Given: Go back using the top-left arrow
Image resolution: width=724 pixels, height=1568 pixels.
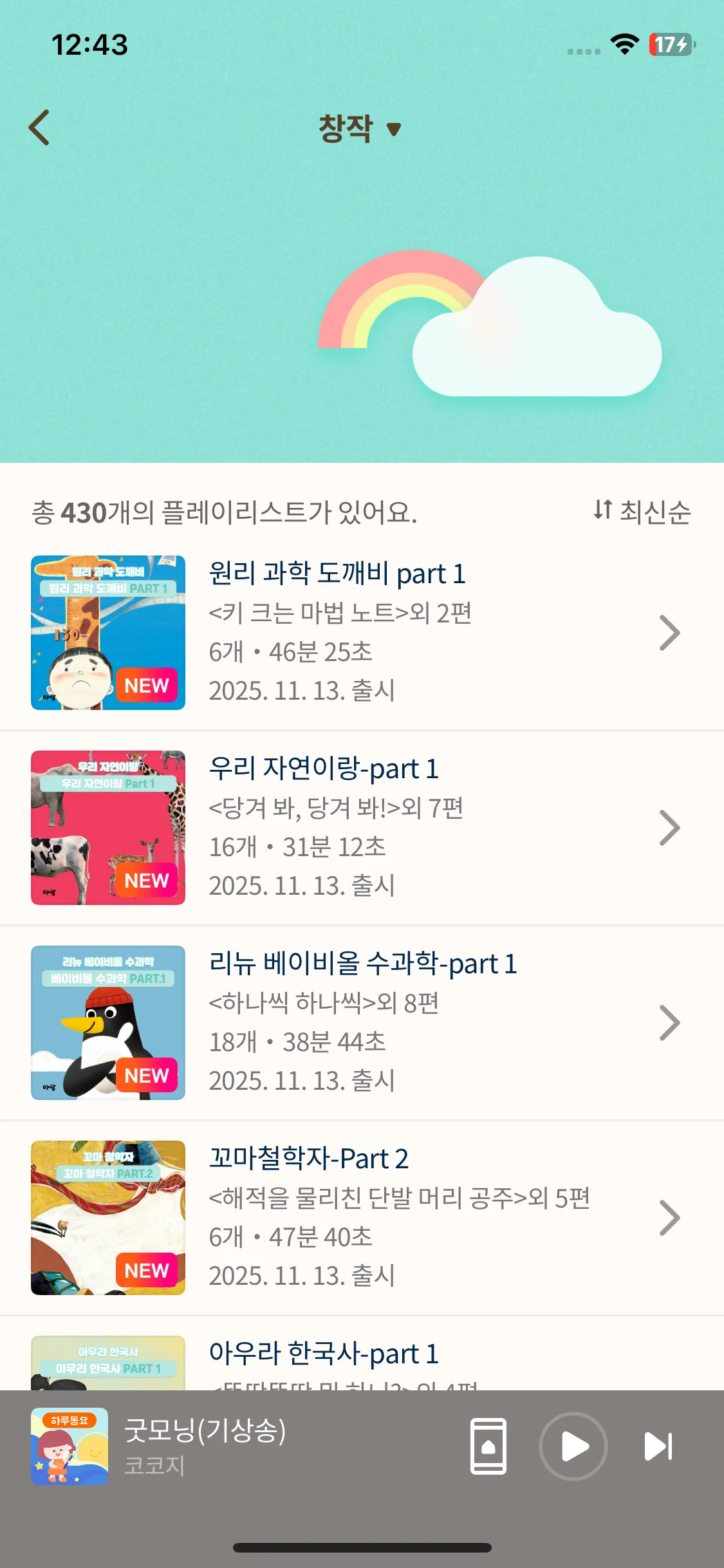Looking at the screenshot, I should point(40,127).
